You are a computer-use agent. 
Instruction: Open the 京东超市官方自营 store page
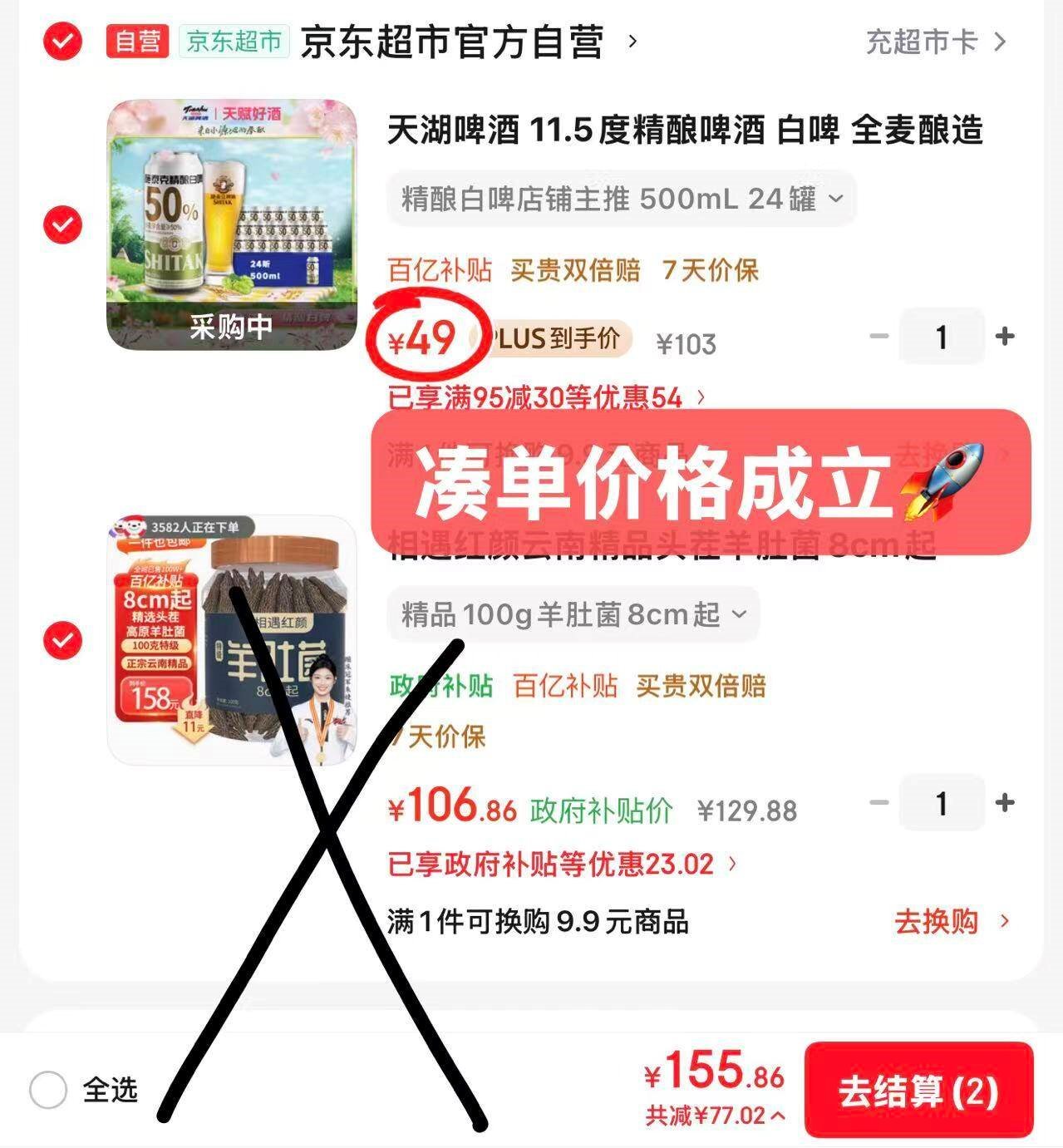pyautogui.click(x=453, y=42)
